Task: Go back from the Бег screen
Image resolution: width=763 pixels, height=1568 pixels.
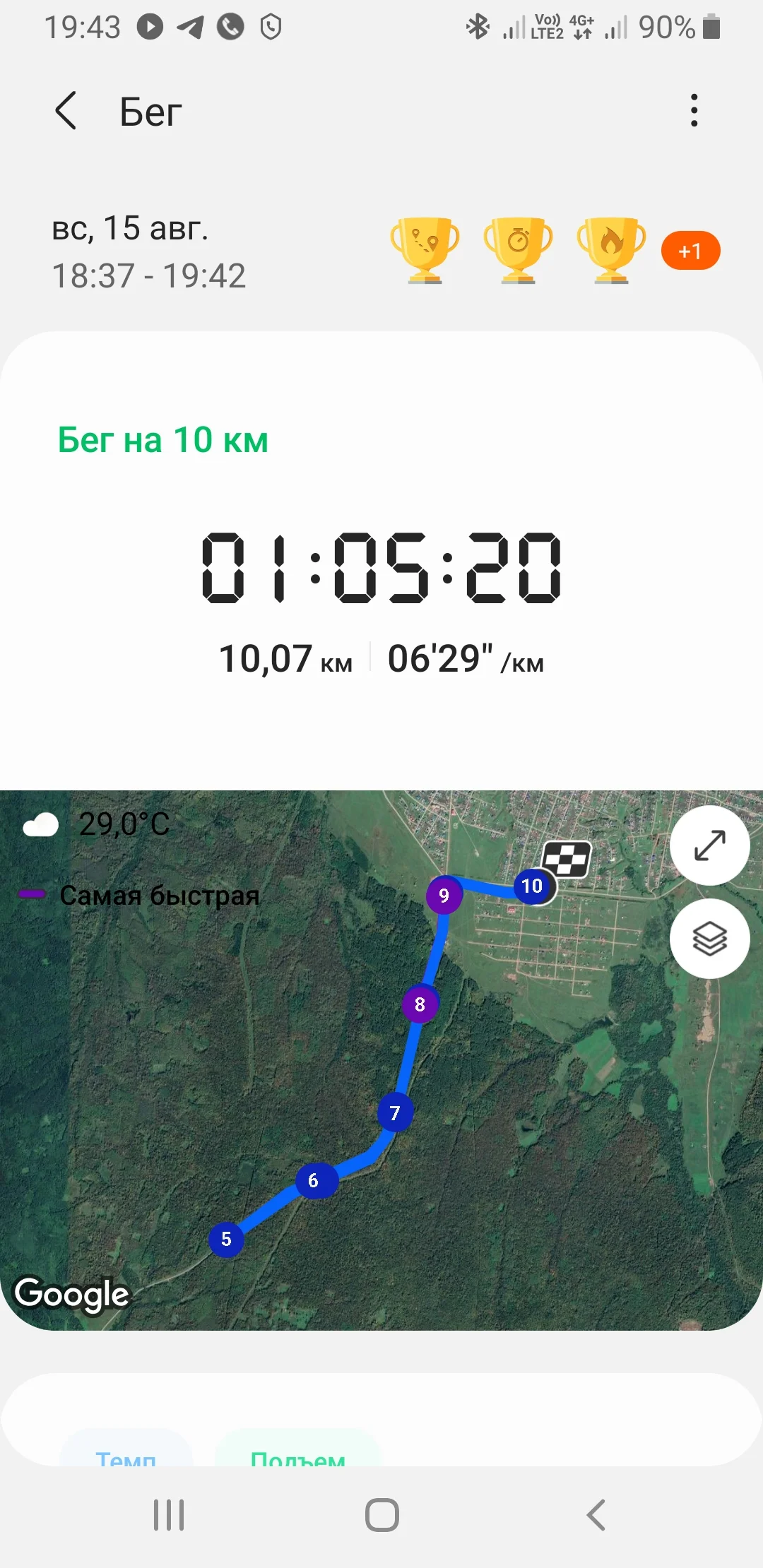Action: pos(66,111)
